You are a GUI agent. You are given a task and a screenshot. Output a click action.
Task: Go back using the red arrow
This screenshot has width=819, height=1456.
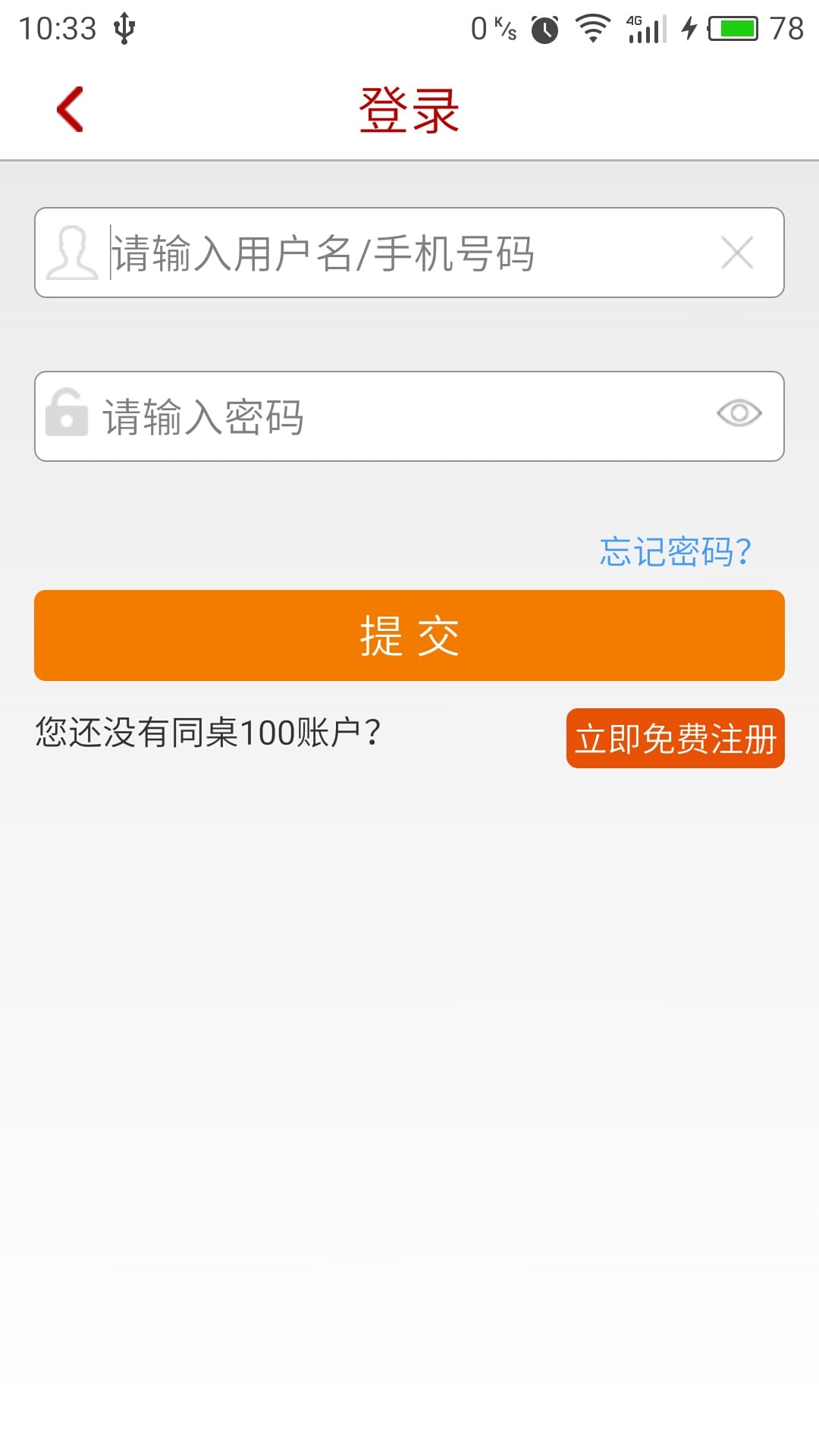70,109
